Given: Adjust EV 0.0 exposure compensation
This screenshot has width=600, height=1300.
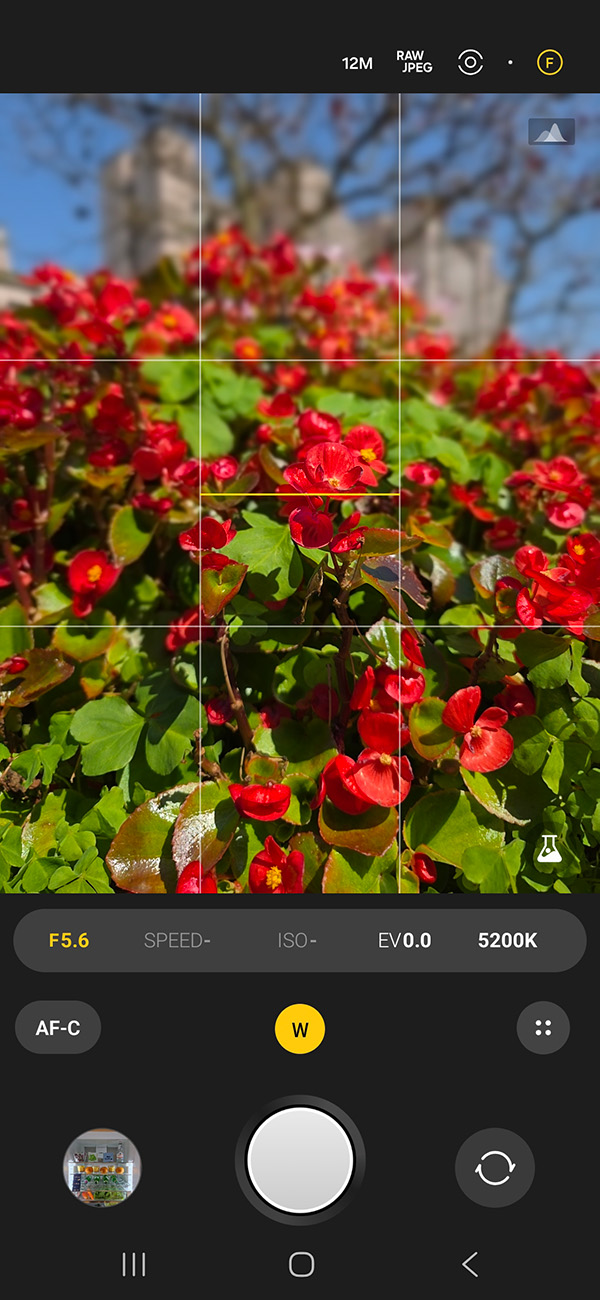Looking at the screenshot, I should (404, 941).
